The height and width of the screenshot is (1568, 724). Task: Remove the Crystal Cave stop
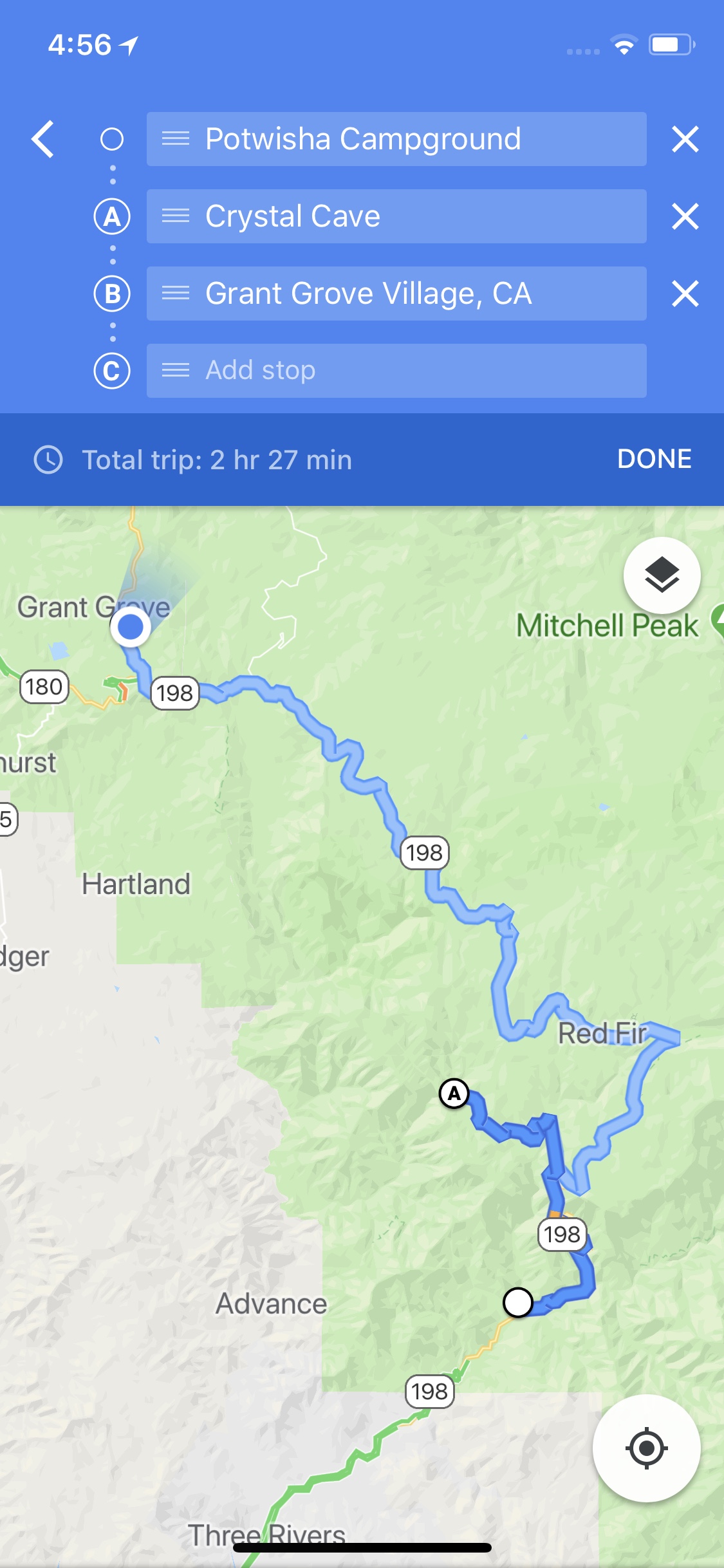685,216
